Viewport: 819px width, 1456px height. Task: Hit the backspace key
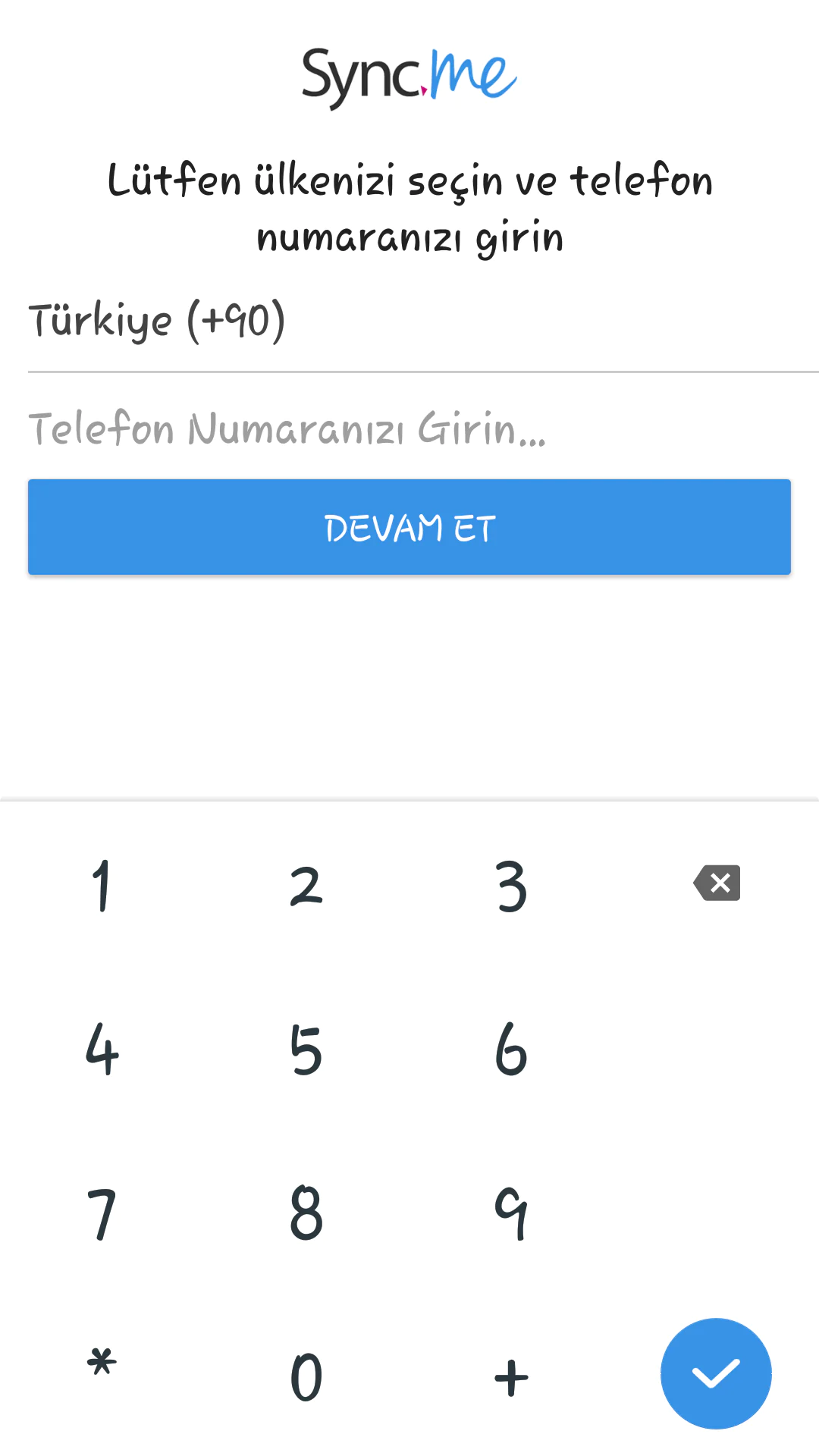point(717,883)
